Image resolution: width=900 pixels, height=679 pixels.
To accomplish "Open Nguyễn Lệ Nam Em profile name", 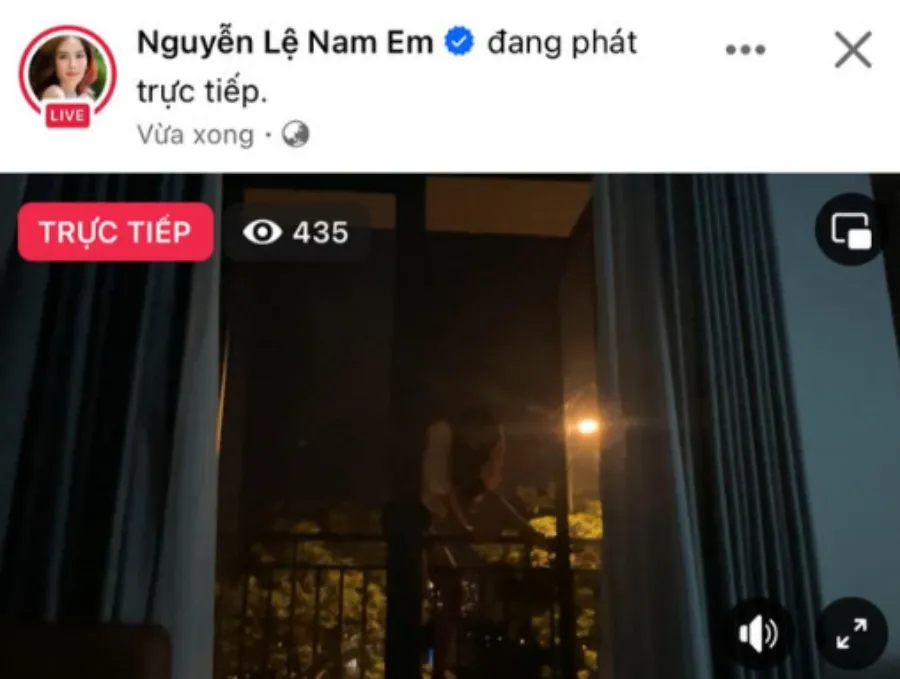I will click(285, 43).
